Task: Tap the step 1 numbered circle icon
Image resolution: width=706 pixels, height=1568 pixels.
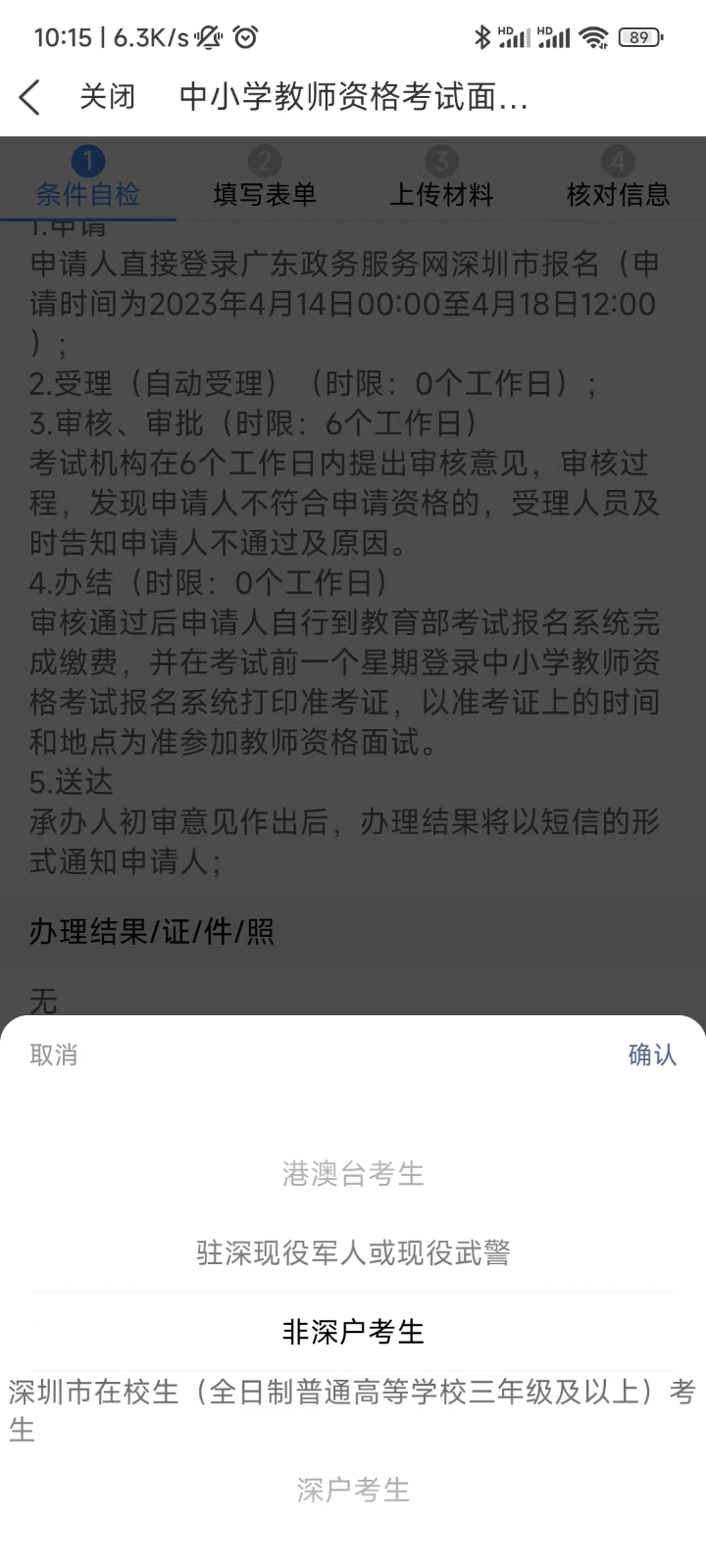Action: tap(88, 160)
